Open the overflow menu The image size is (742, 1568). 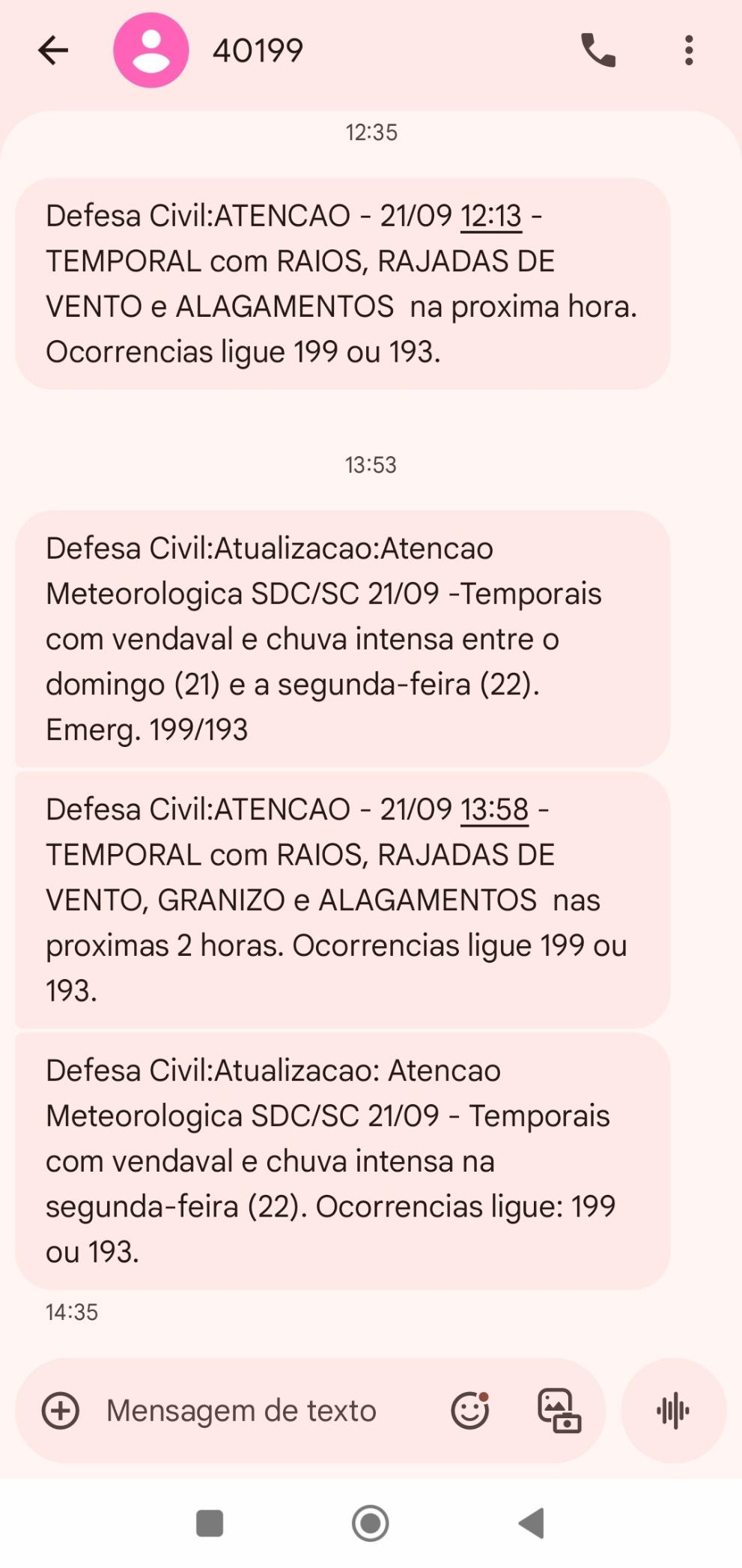pos(689,51)
